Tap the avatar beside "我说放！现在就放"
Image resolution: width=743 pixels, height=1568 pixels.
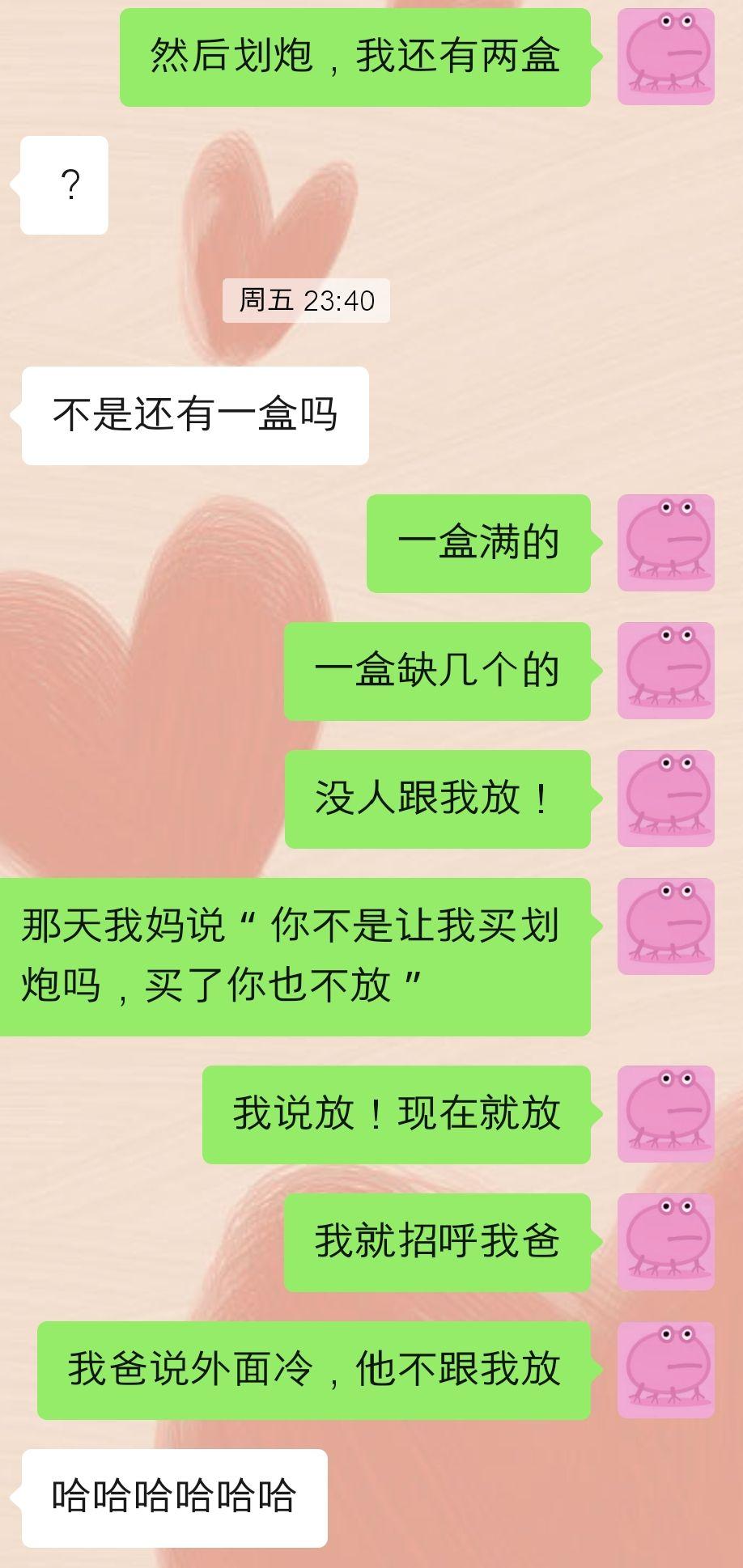pos(666,1114)
